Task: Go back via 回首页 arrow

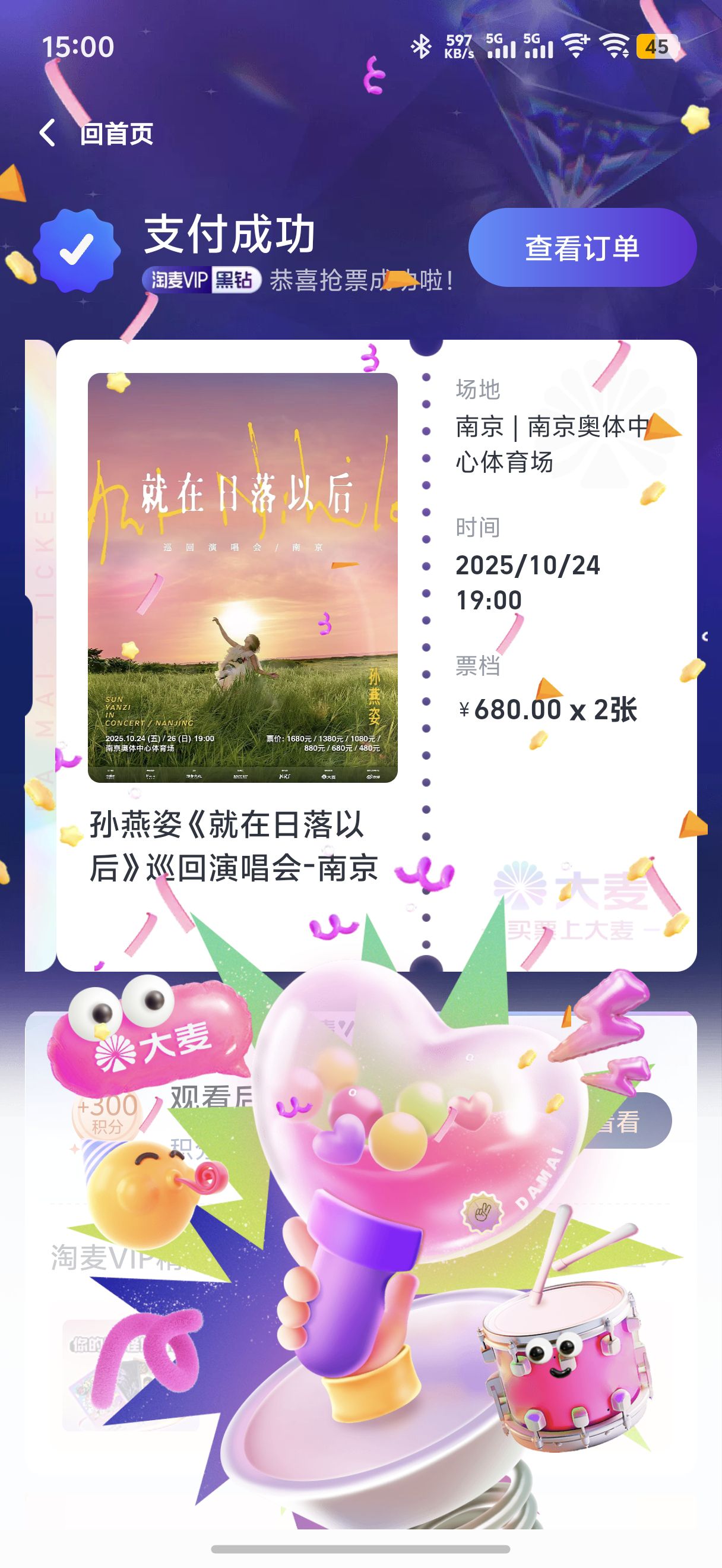Action: click(47, 132)
